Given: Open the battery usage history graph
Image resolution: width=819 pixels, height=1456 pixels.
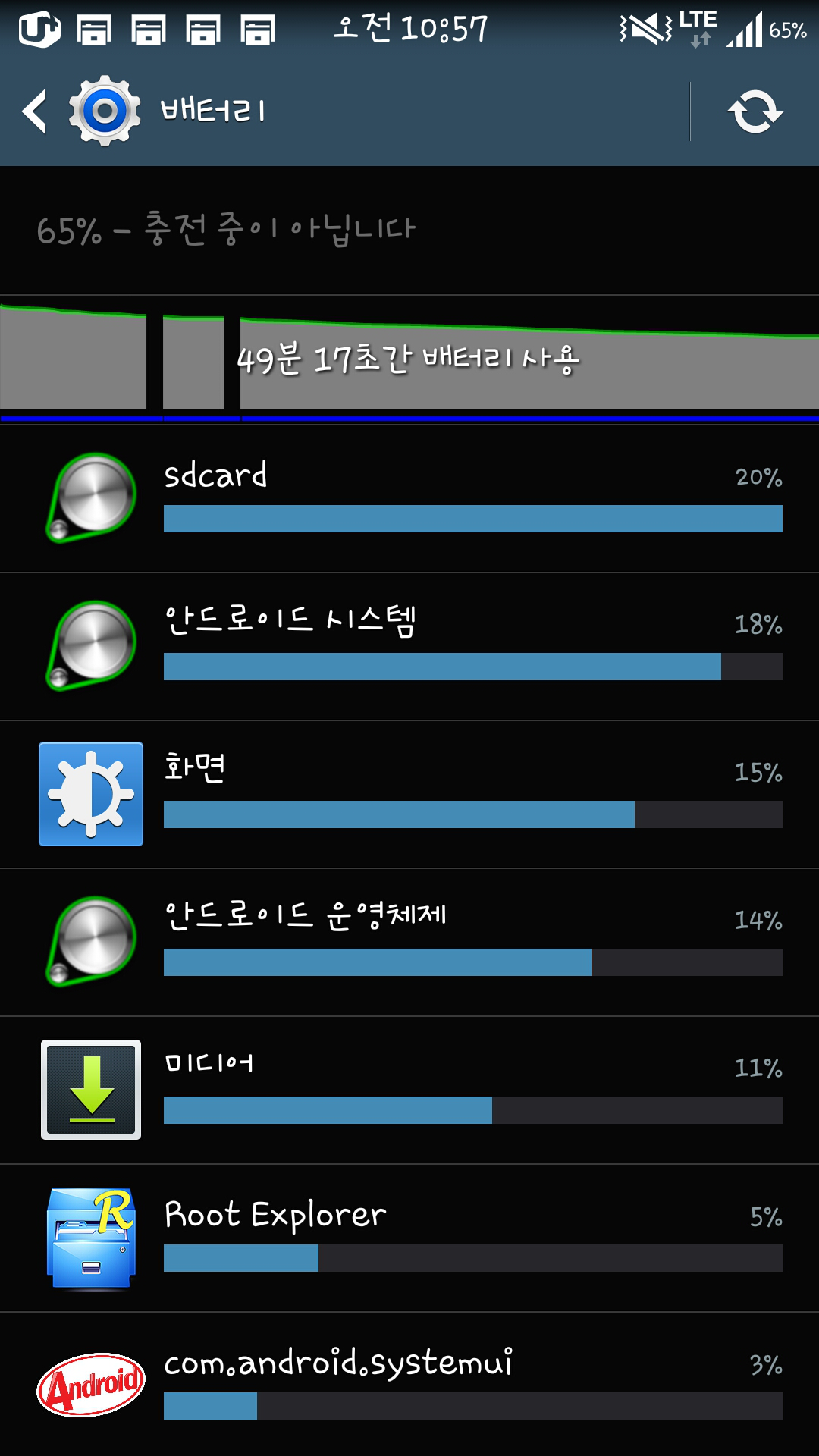Looking at the screenshot, I should (409, 359).
